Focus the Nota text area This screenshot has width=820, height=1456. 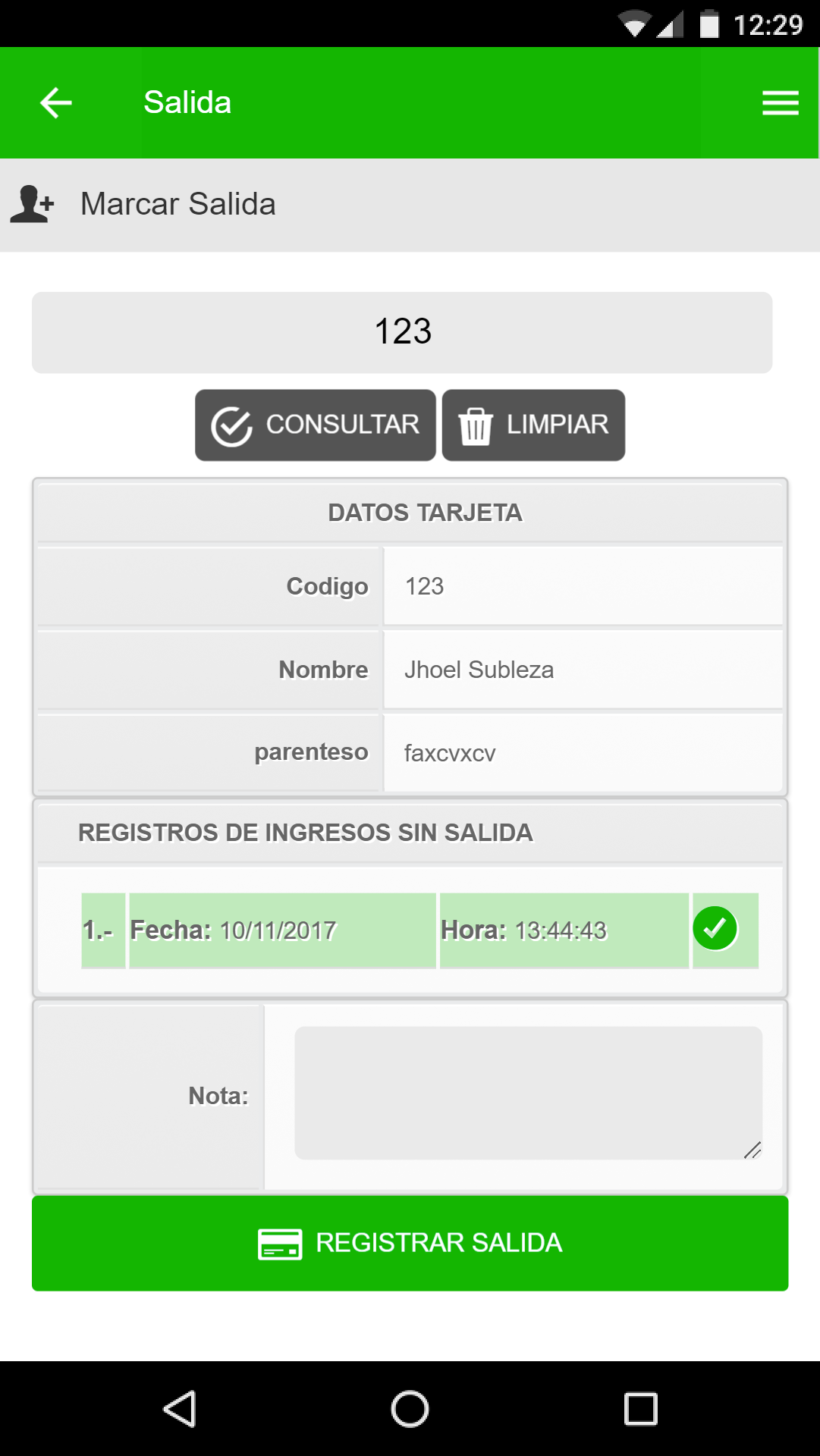[x=528, y=1093]
